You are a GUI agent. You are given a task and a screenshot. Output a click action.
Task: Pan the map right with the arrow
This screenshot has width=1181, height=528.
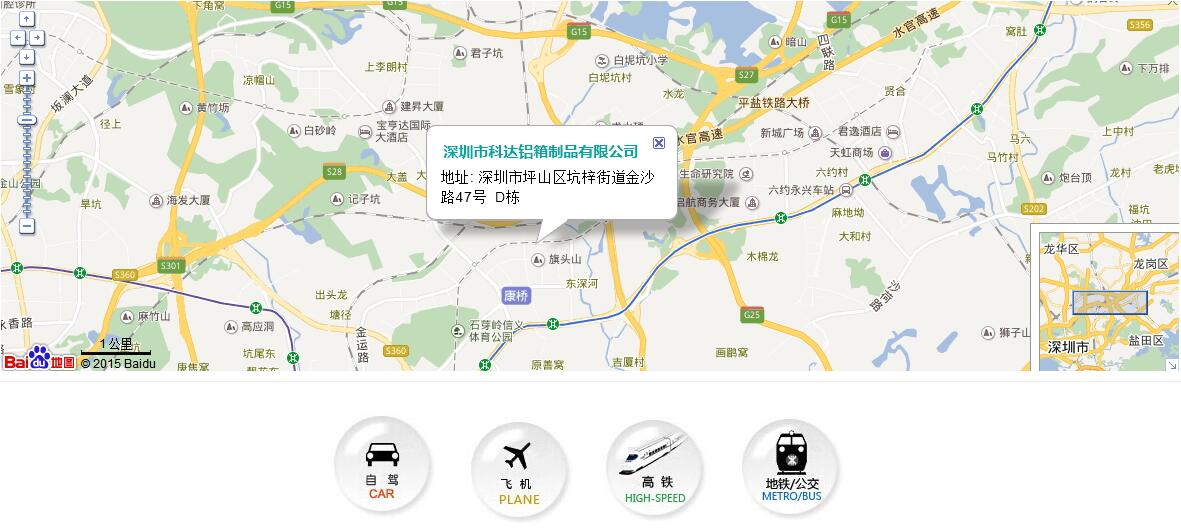37,38
